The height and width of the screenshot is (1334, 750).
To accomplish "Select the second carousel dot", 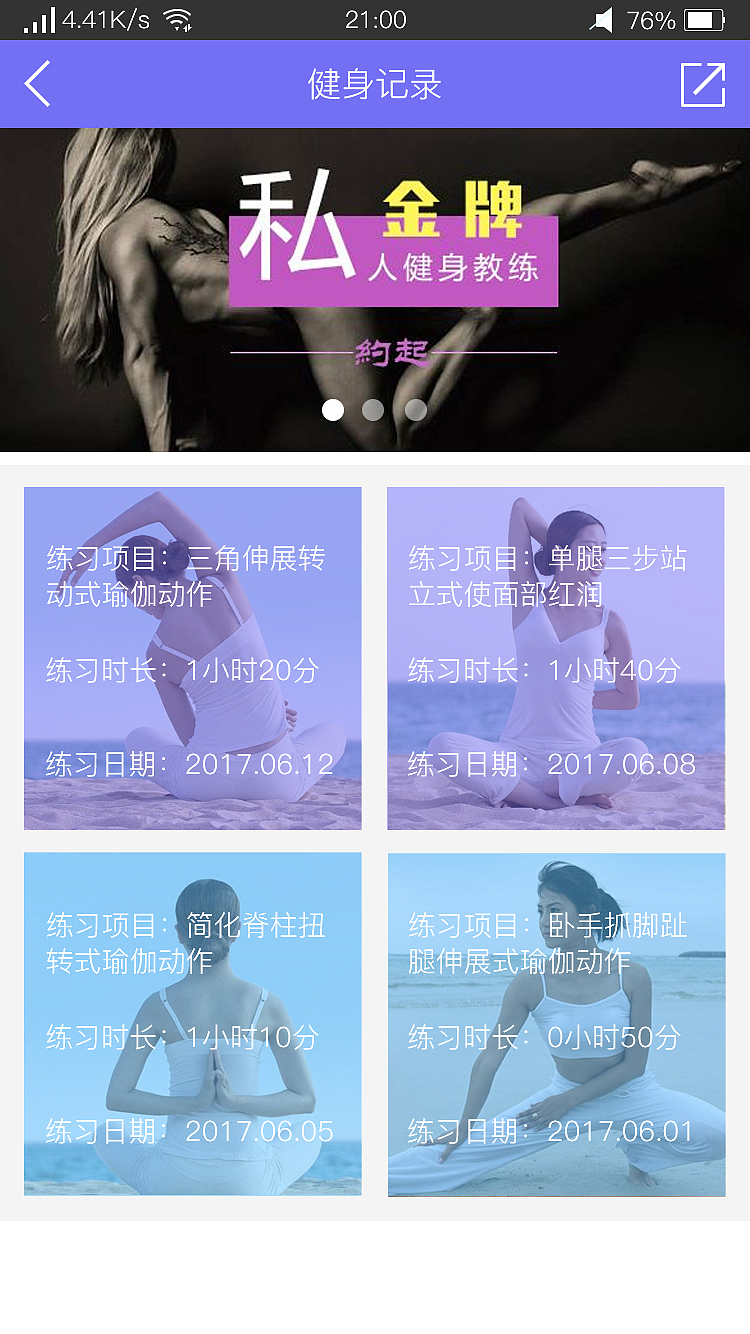I will pos(374,410).
